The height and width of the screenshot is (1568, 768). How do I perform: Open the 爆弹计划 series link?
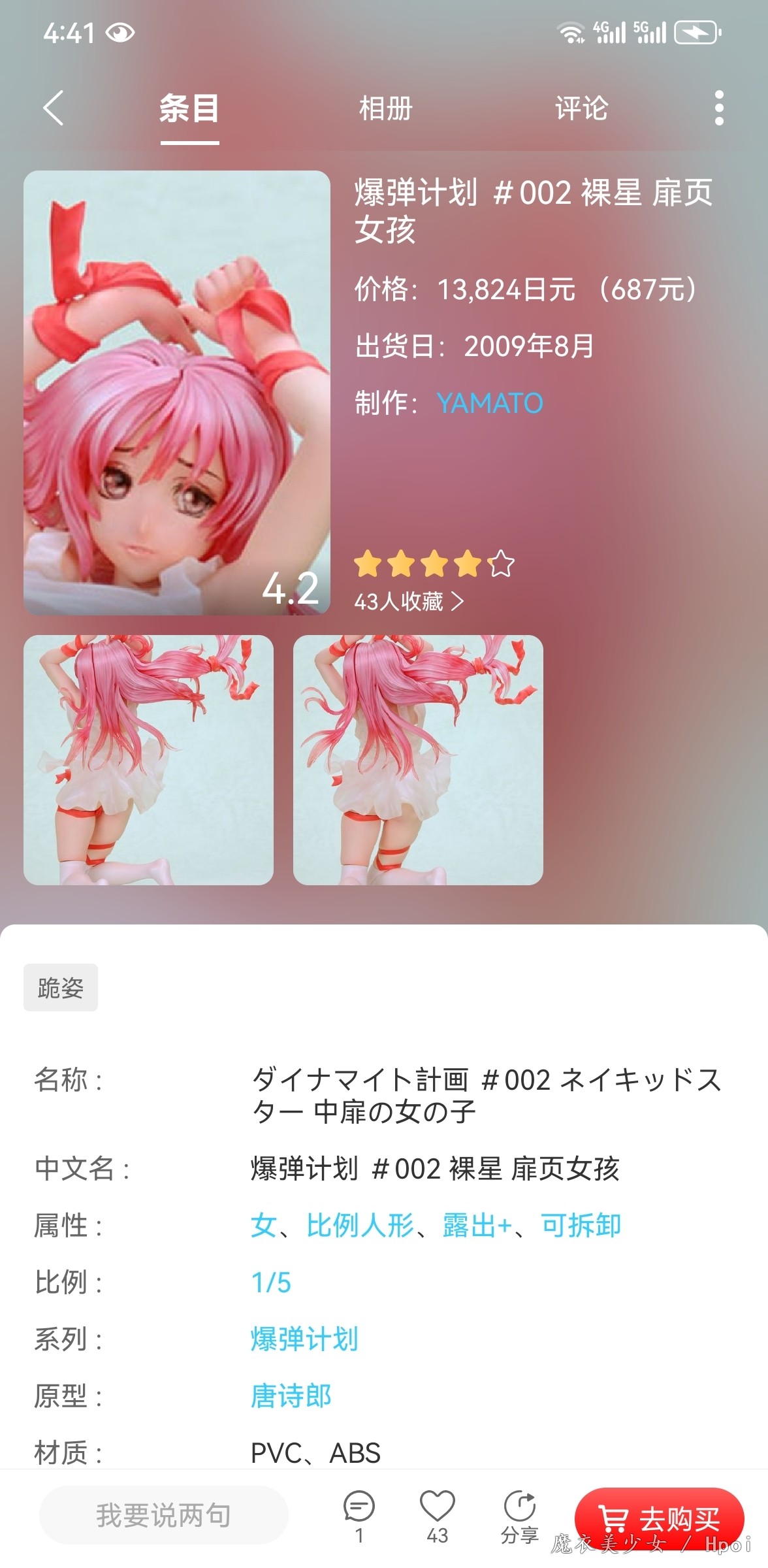pos(304,1339)
